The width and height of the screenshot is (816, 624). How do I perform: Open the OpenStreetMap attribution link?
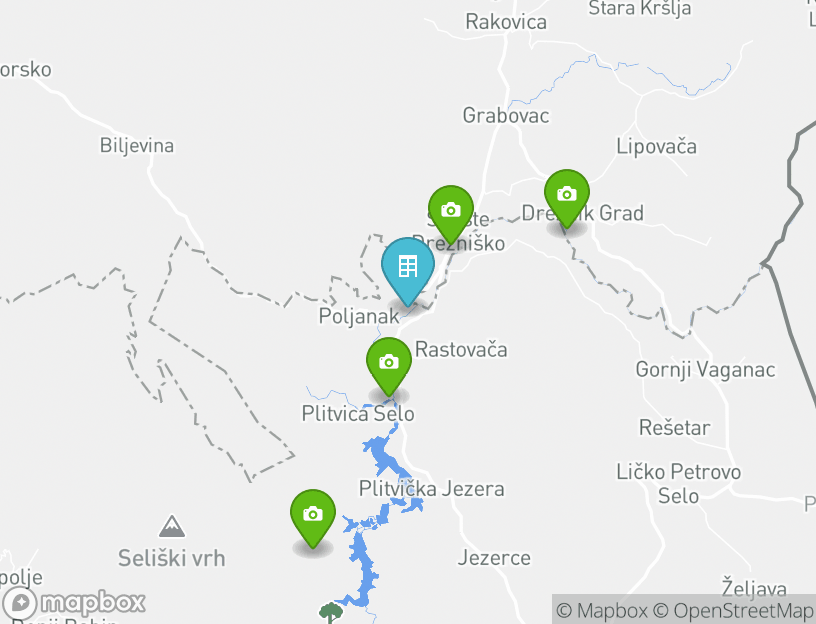(733, 610)
